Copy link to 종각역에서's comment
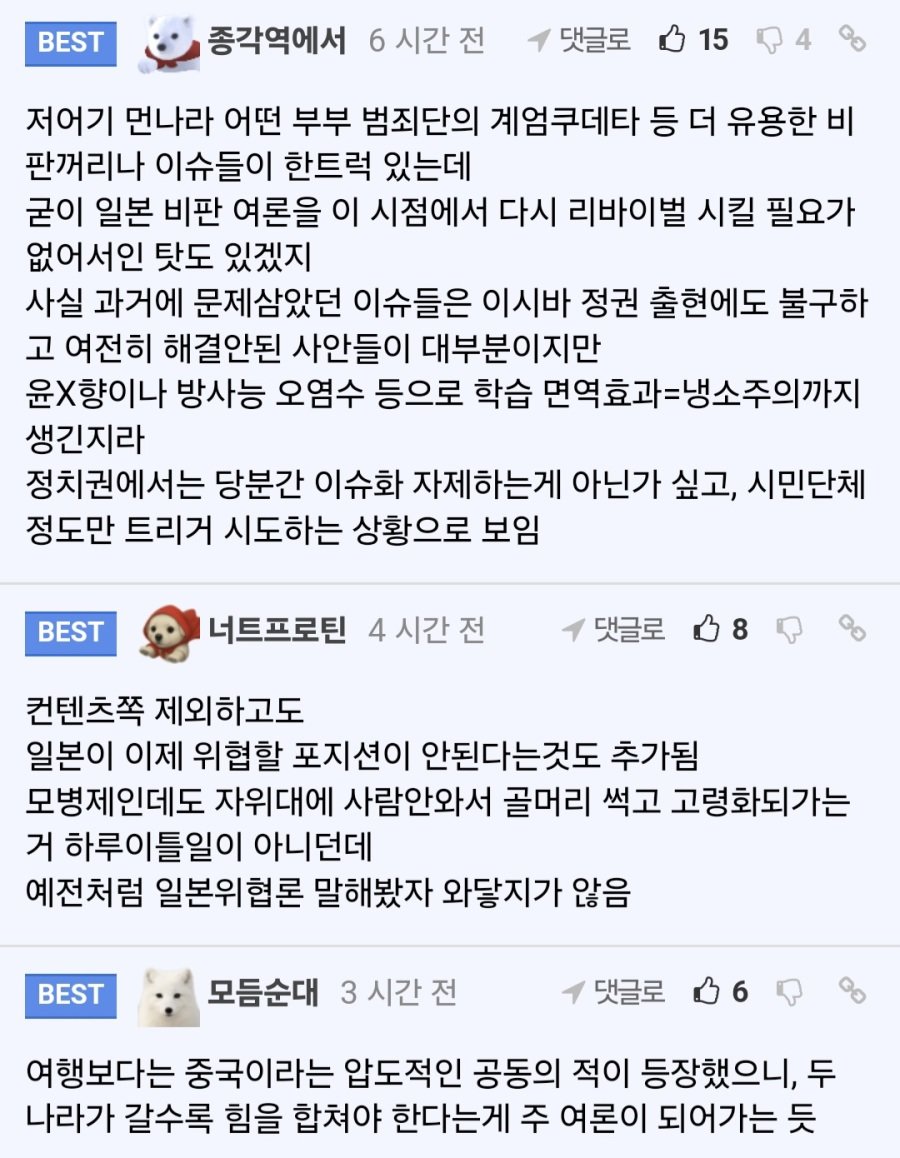The width and height of the screenshot is (900, 1158). [852, 38]
